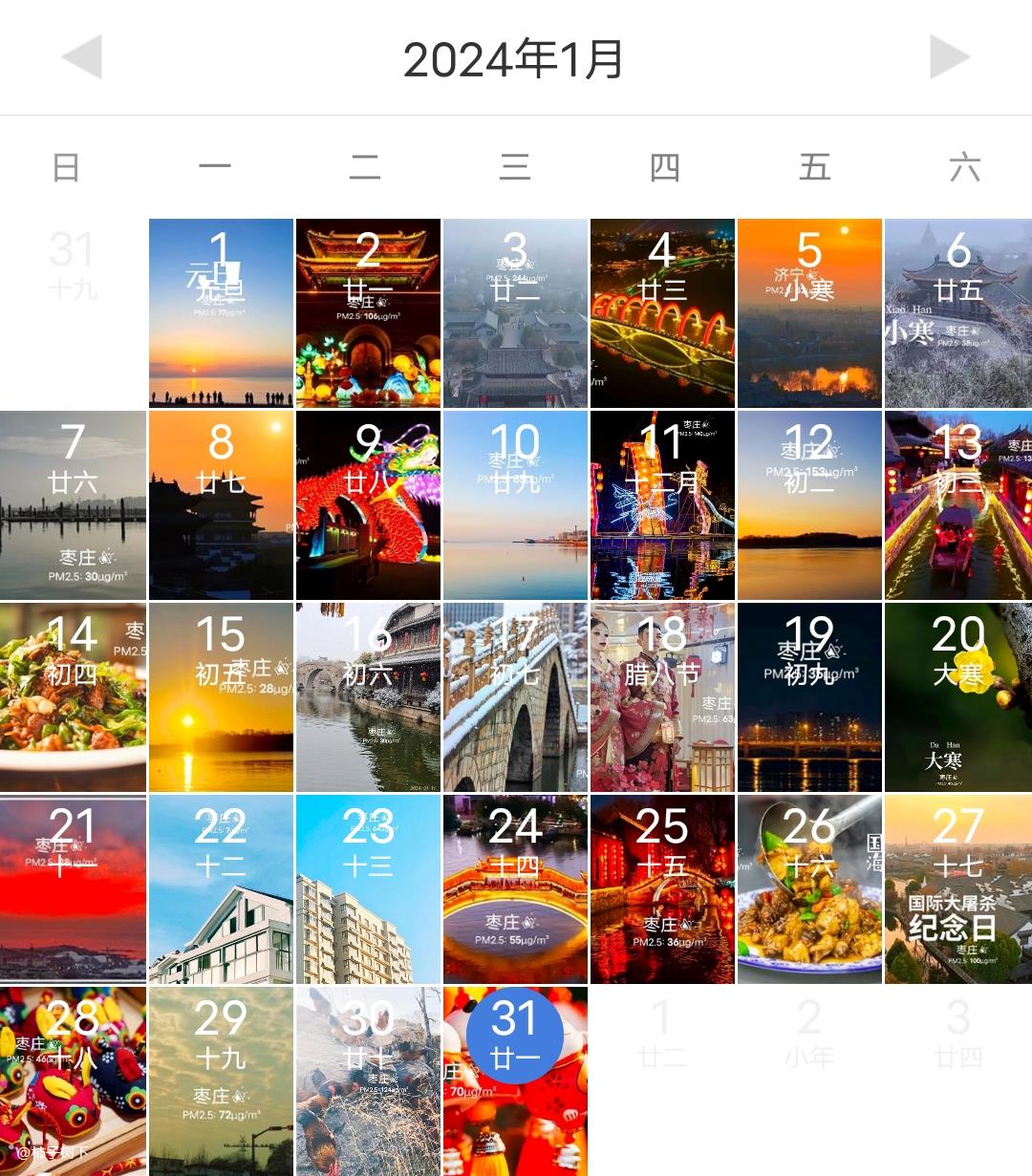Open the January 24 illuminated bridge photo
Screen dimensions: 1032x1176
coord(515,889)
